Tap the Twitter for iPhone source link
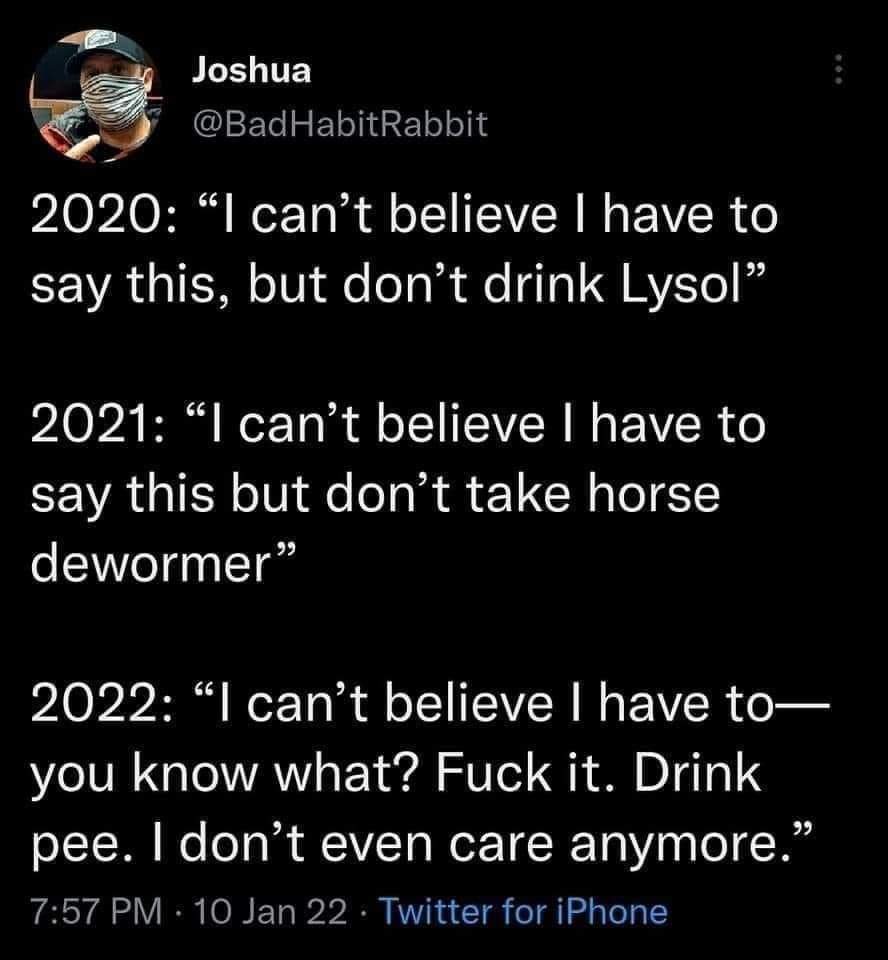Screen dimensions: 888x960 click(x=525, y=911)
